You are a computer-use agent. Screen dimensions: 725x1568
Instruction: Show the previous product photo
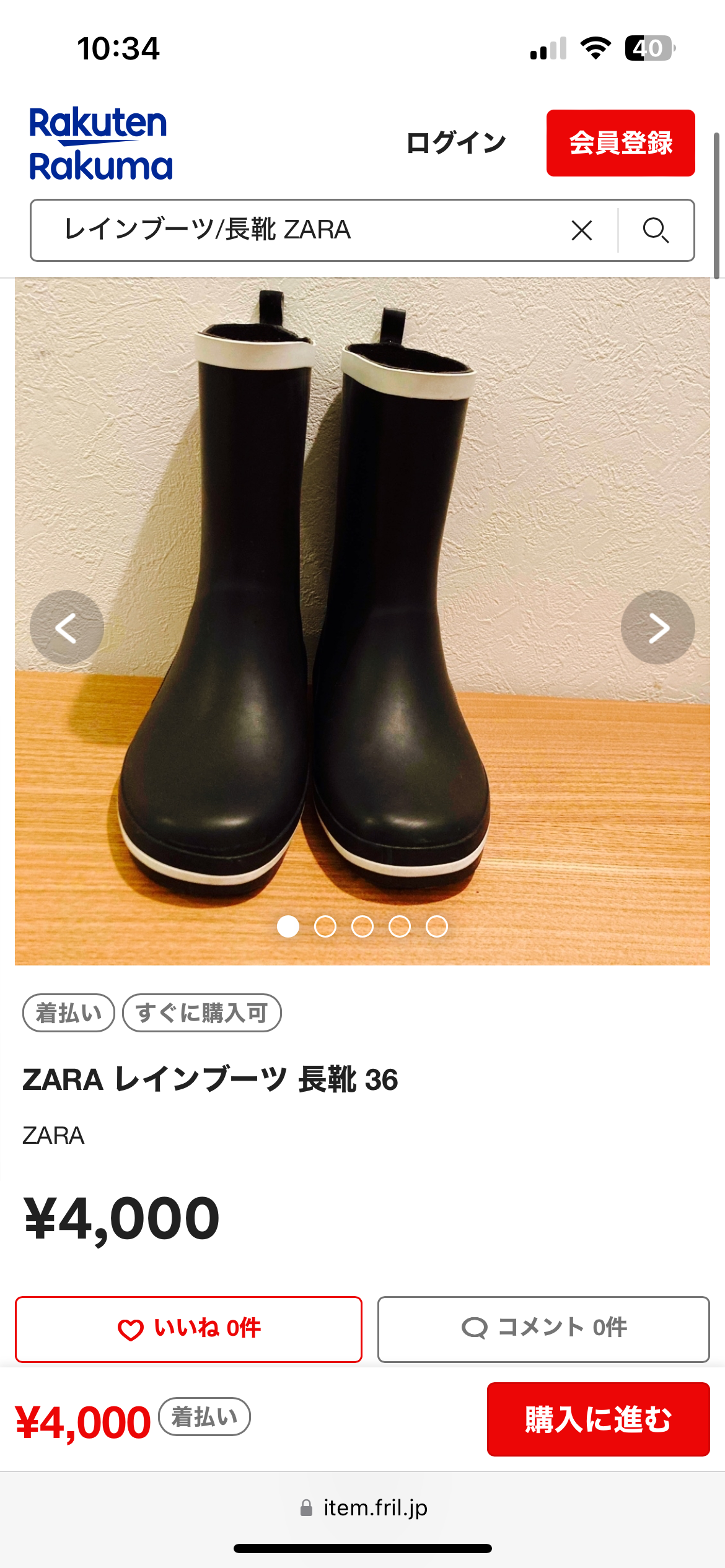click(x=66, y=628)
